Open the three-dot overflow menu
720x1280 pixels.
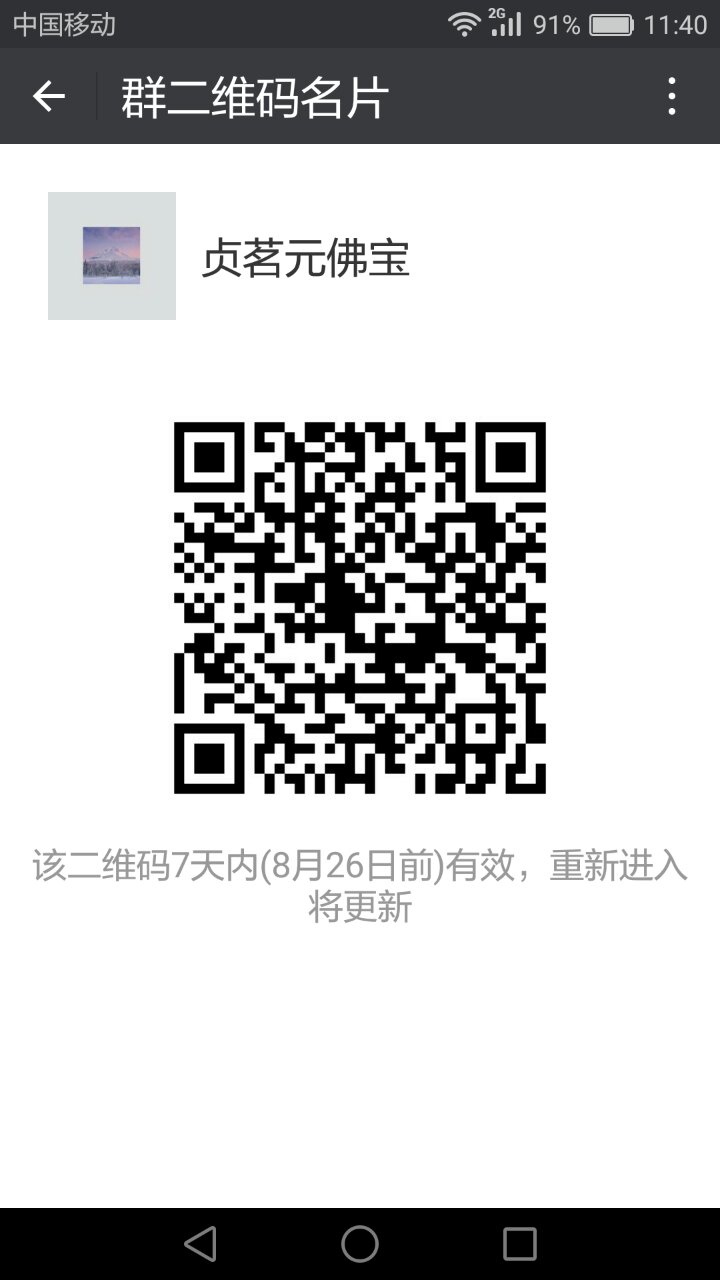pyautogui.click(x=672, y=96)
